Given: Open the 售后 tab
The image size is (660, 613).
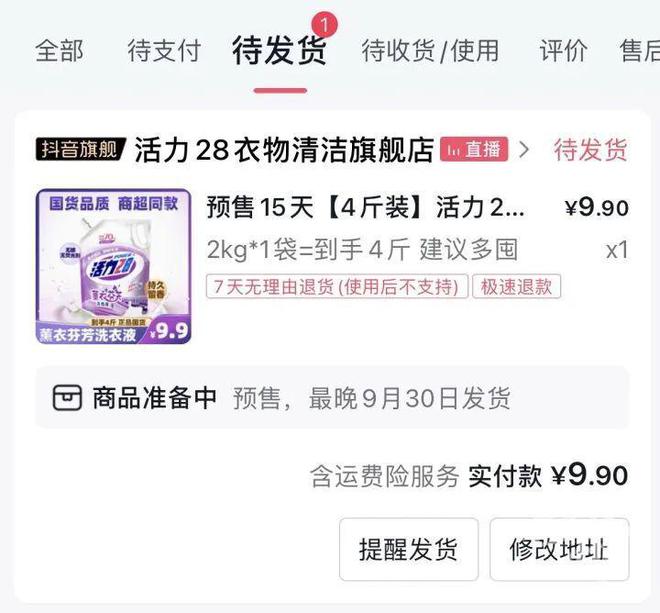Looking at the screenshot, I should click(x=640, y=51).
